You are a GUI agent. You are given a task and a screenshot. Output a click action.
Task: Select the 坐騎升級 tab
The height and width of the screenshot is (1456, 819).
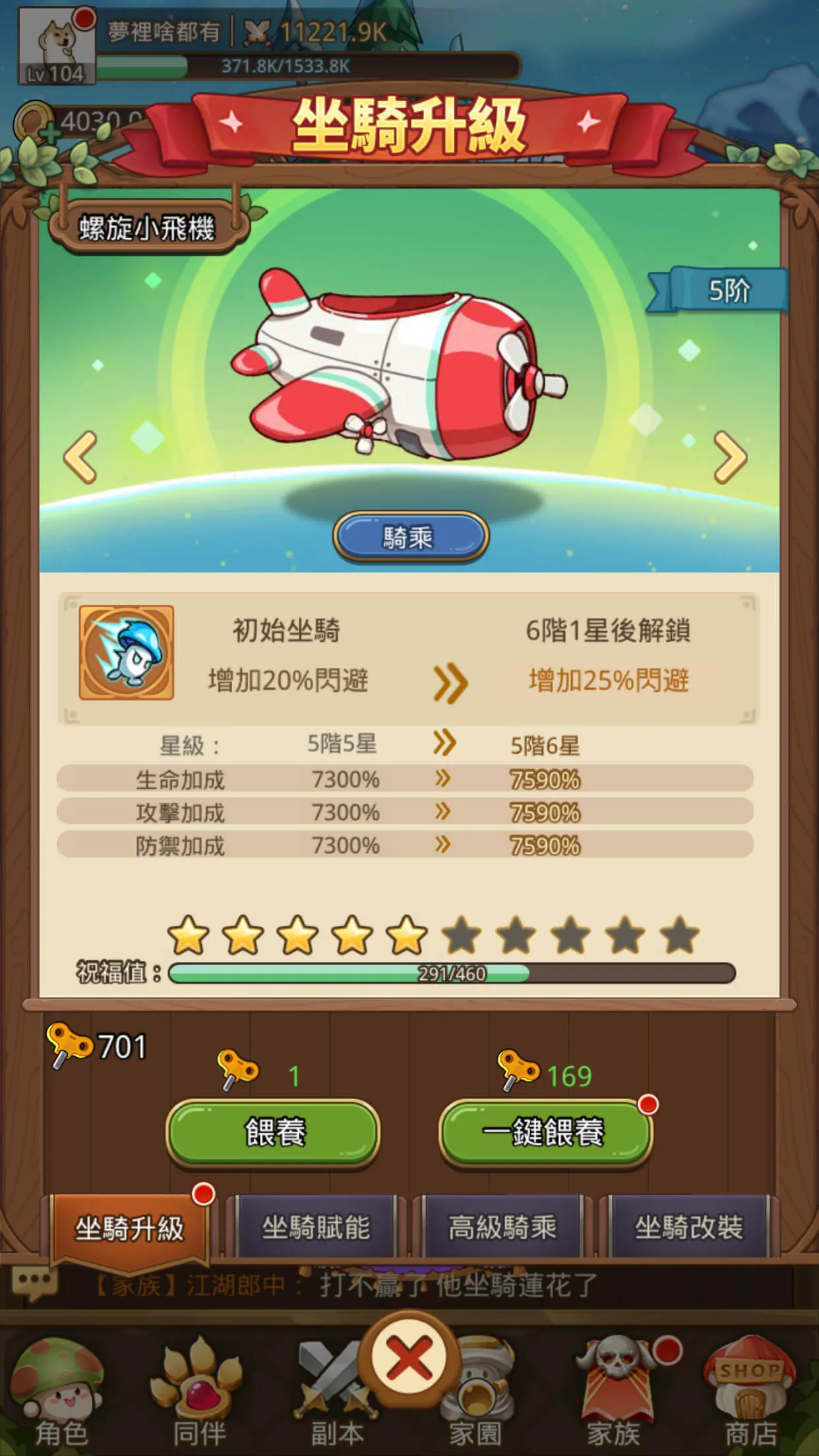130,1228
